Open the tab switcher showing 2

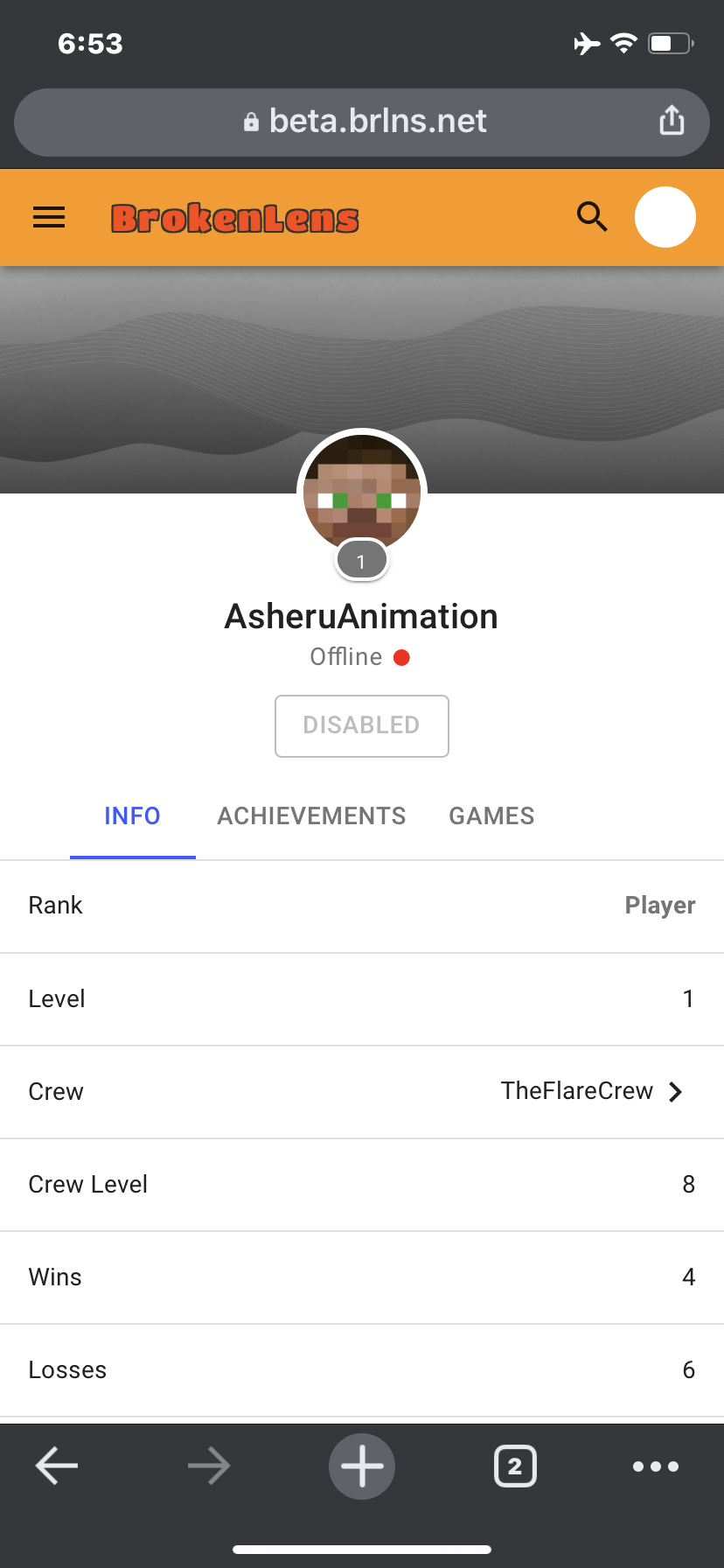[515, 1466]
